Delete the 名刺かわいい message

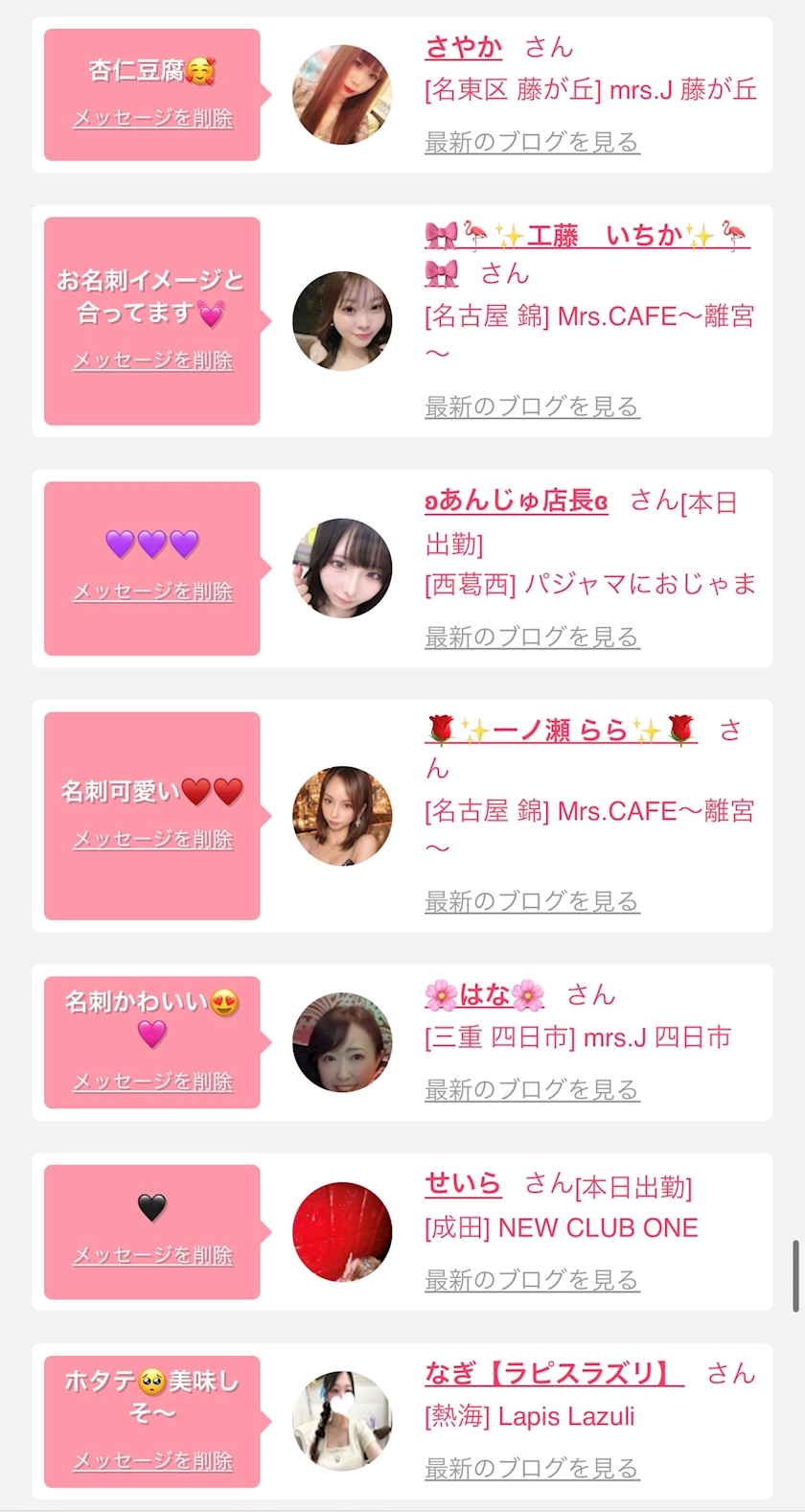tap(152, 1082)
